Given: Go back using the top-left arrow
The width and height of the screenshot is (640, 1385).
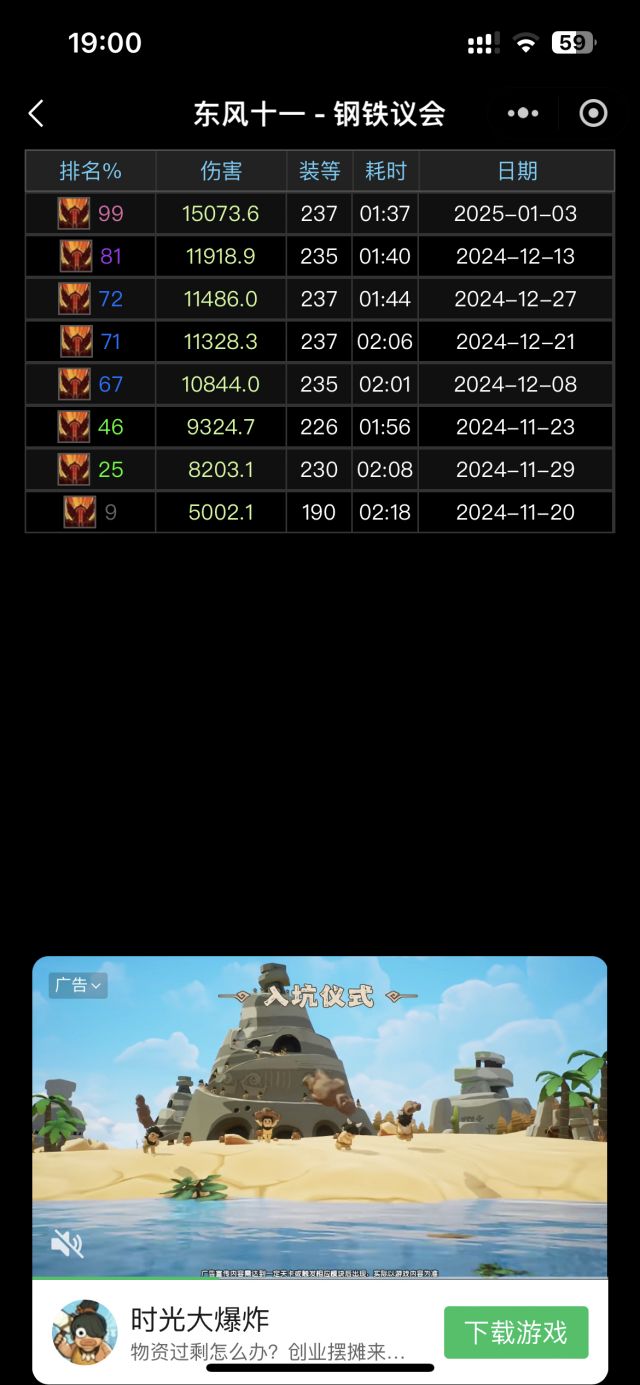Looking at the screenshot, I should point(36,114).
